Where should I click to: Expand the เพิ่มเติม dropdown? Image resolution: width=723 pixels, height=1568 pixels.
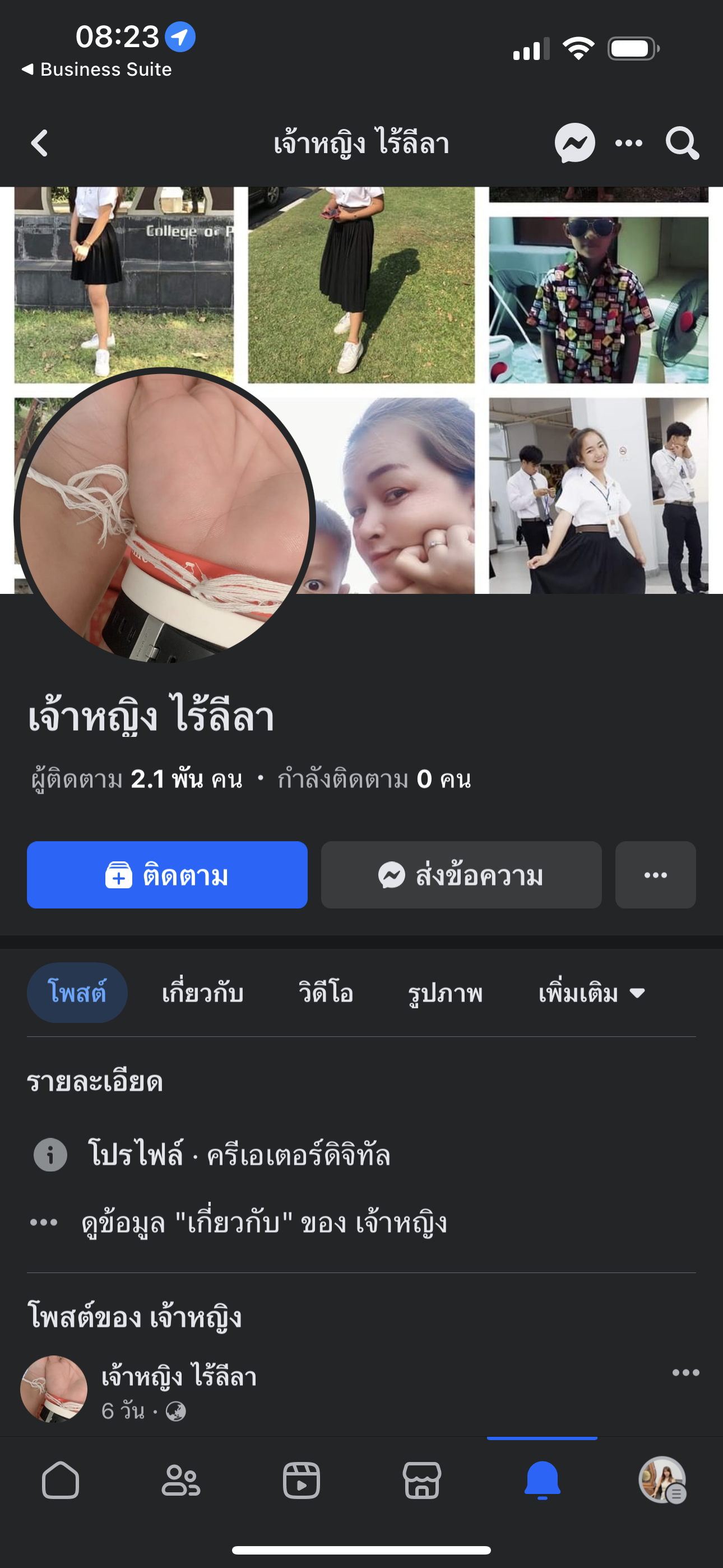591,993
